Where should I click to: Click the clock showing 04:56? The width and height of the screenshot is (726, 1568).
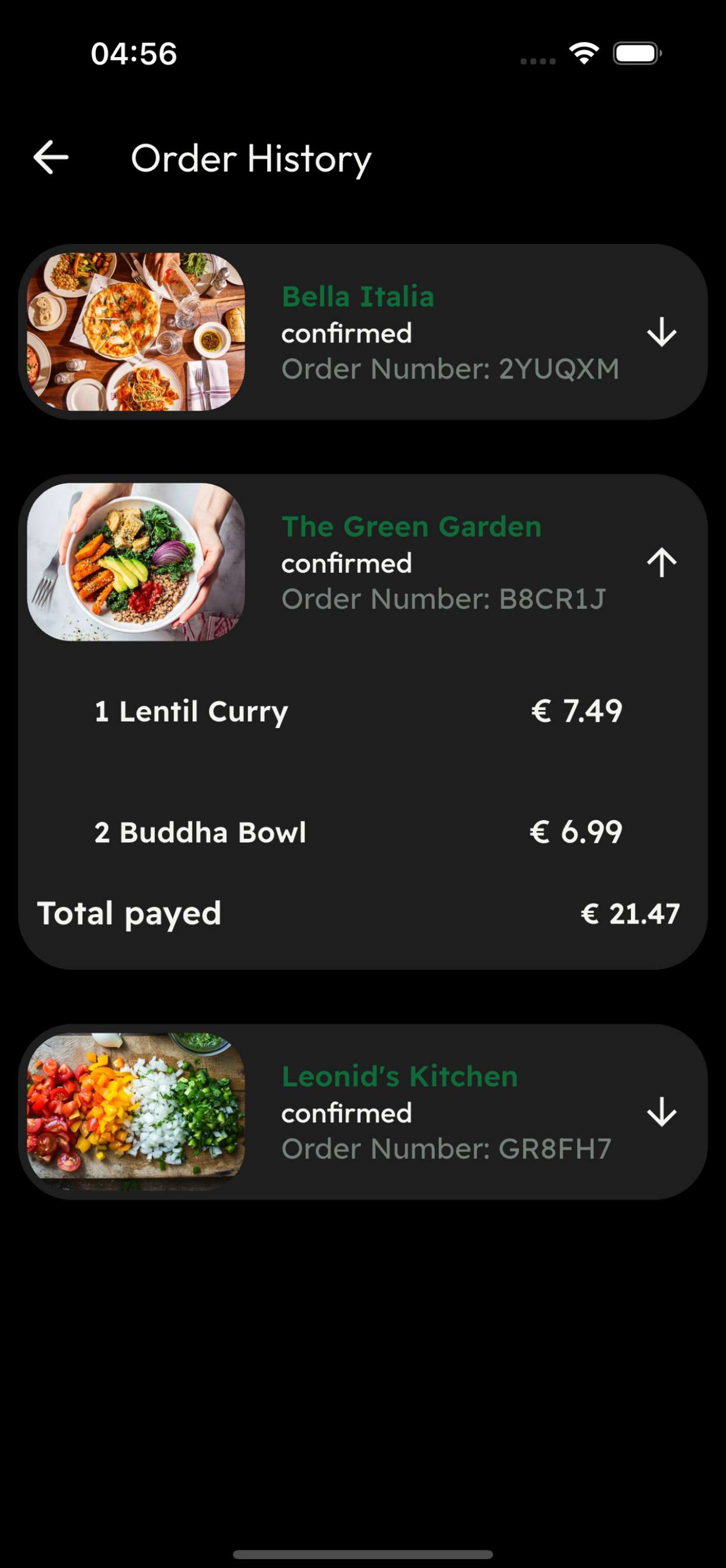pyautogui.click(x=134, y=54)
